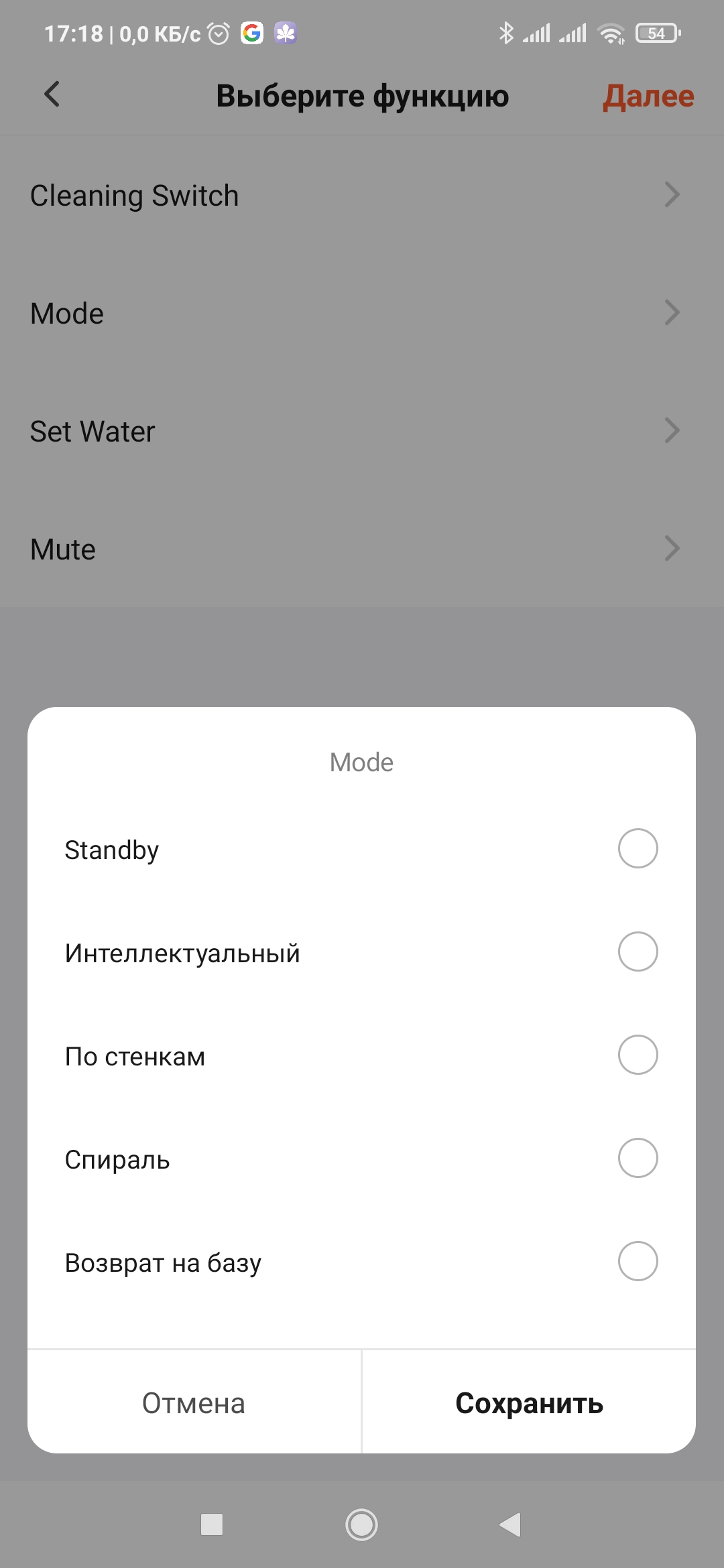Pick the Спираль cleaning mode
Screen dimensions: 724x1568
(361, 1159)
